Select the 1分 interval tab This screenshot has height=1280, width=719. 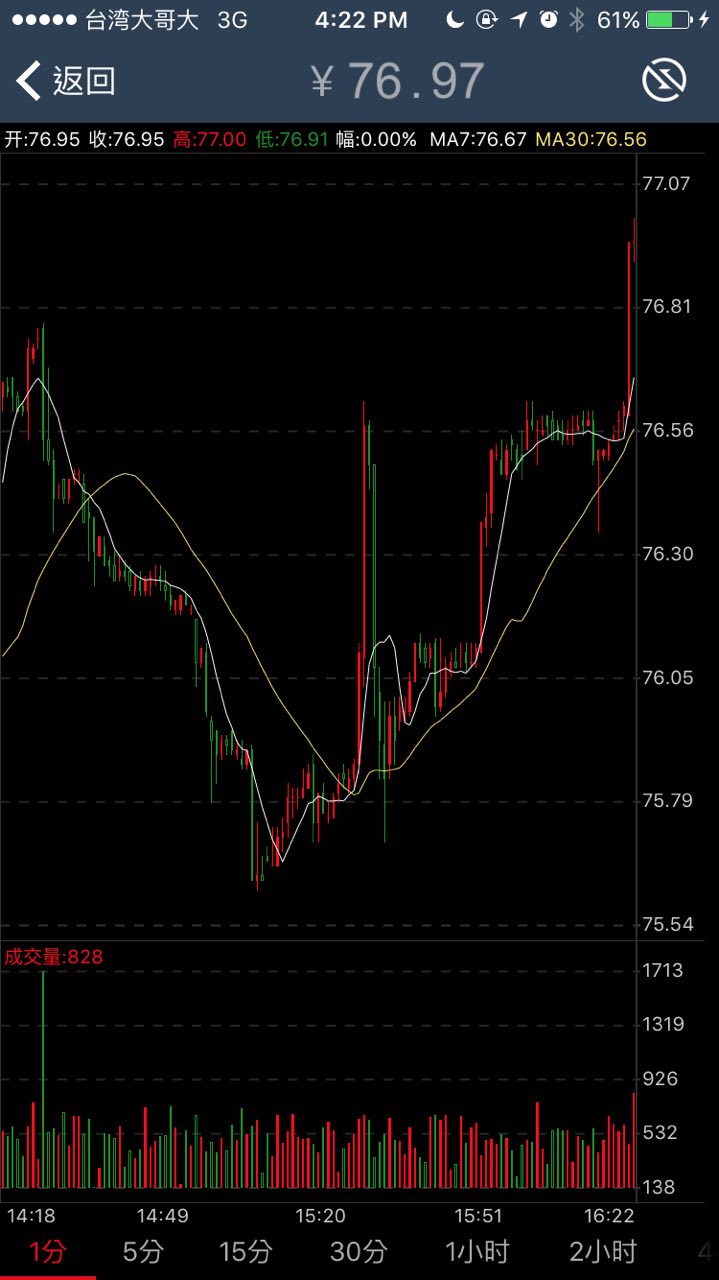(47, 1251)
